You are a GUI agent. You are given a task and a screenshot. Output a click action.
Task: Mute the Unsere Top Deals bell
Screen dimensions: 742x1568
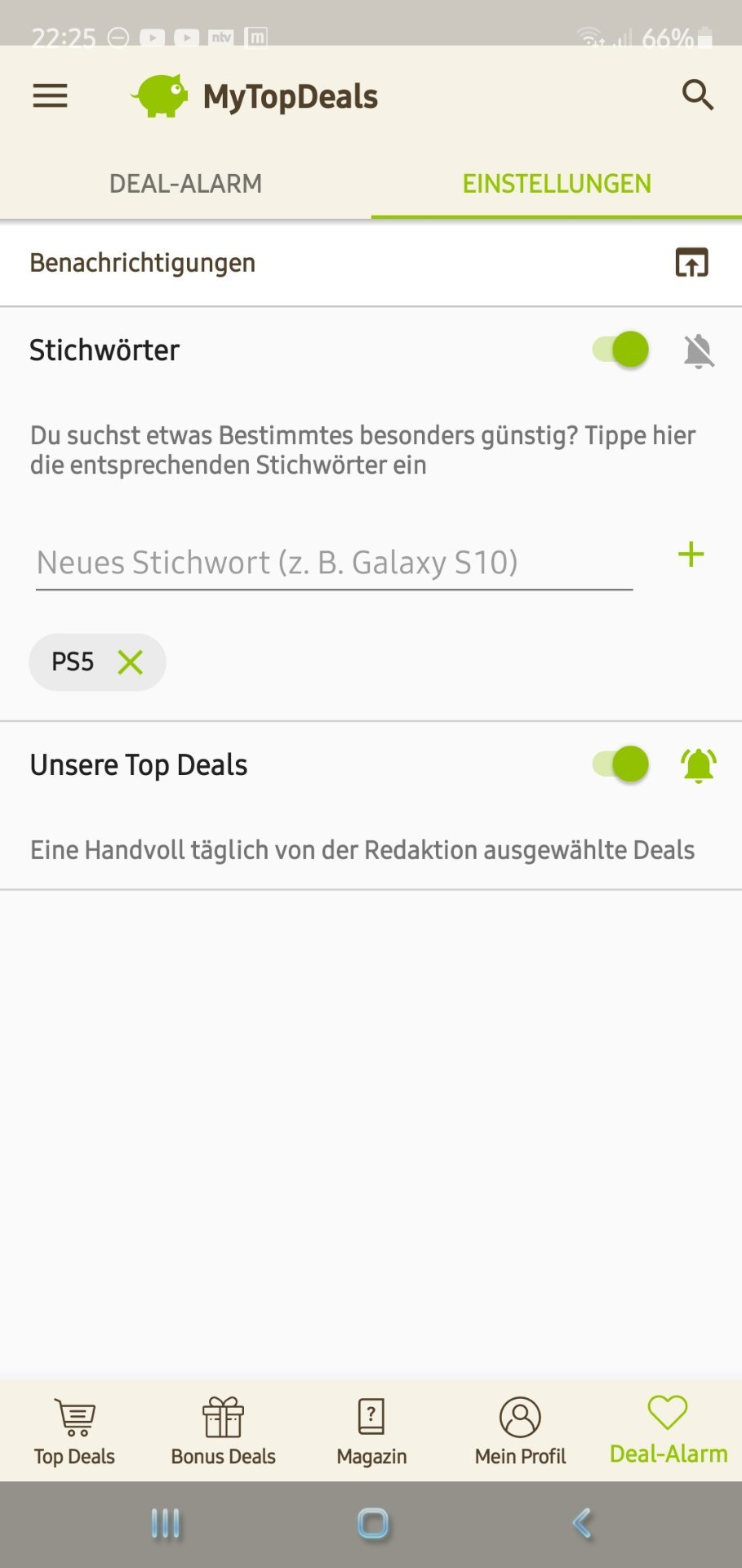699,766
